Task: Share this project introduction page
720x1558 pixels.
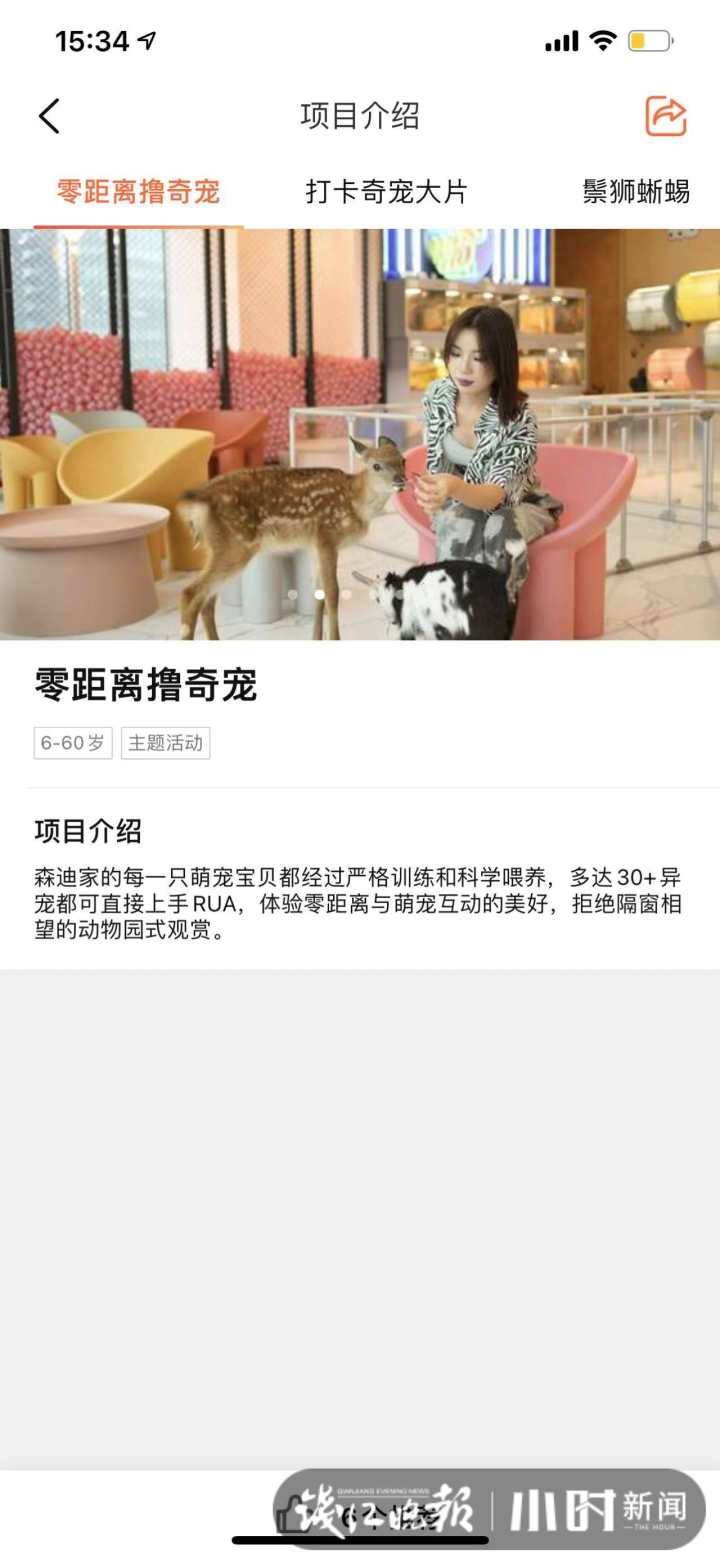Action: [665, 116]
